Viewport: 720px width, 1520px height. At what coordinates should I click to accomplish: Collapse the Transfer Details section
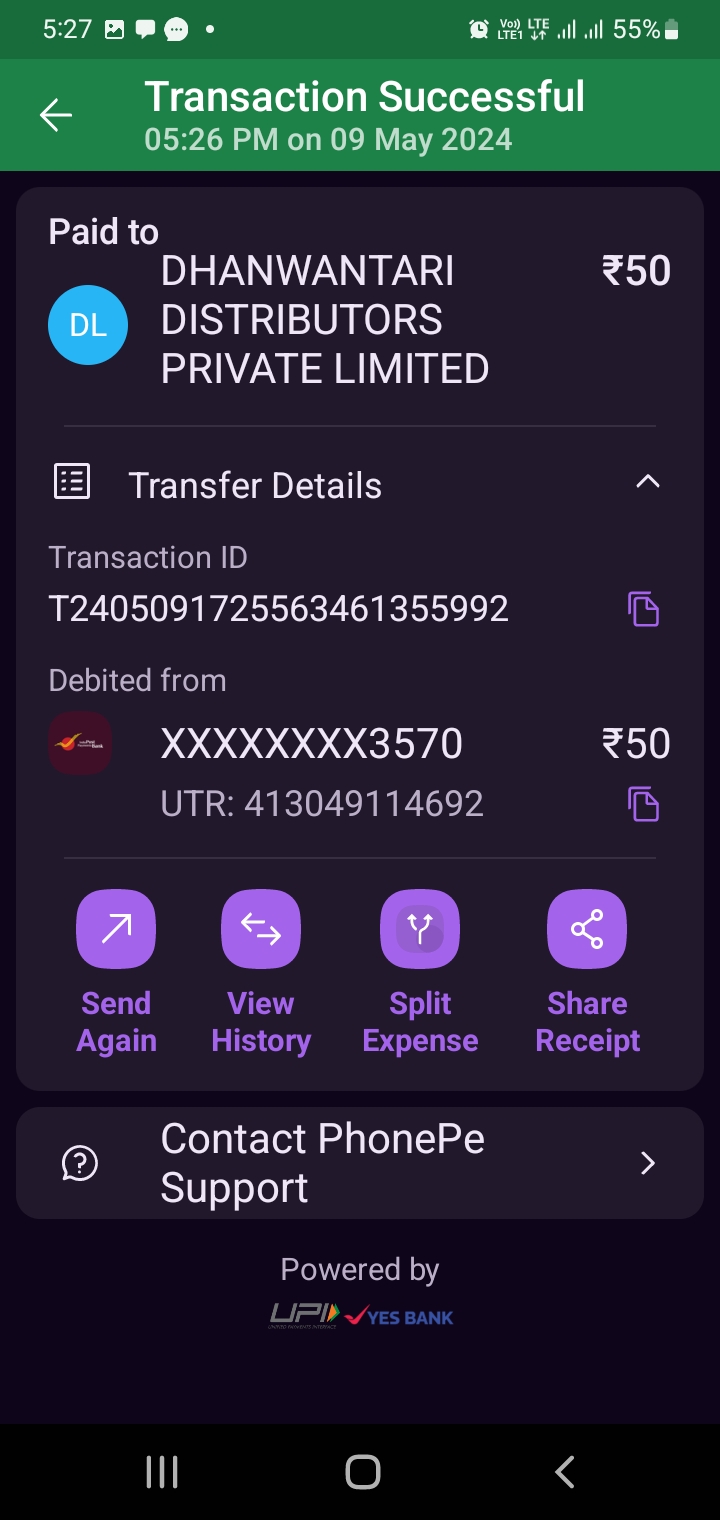(x=648, y=482)
